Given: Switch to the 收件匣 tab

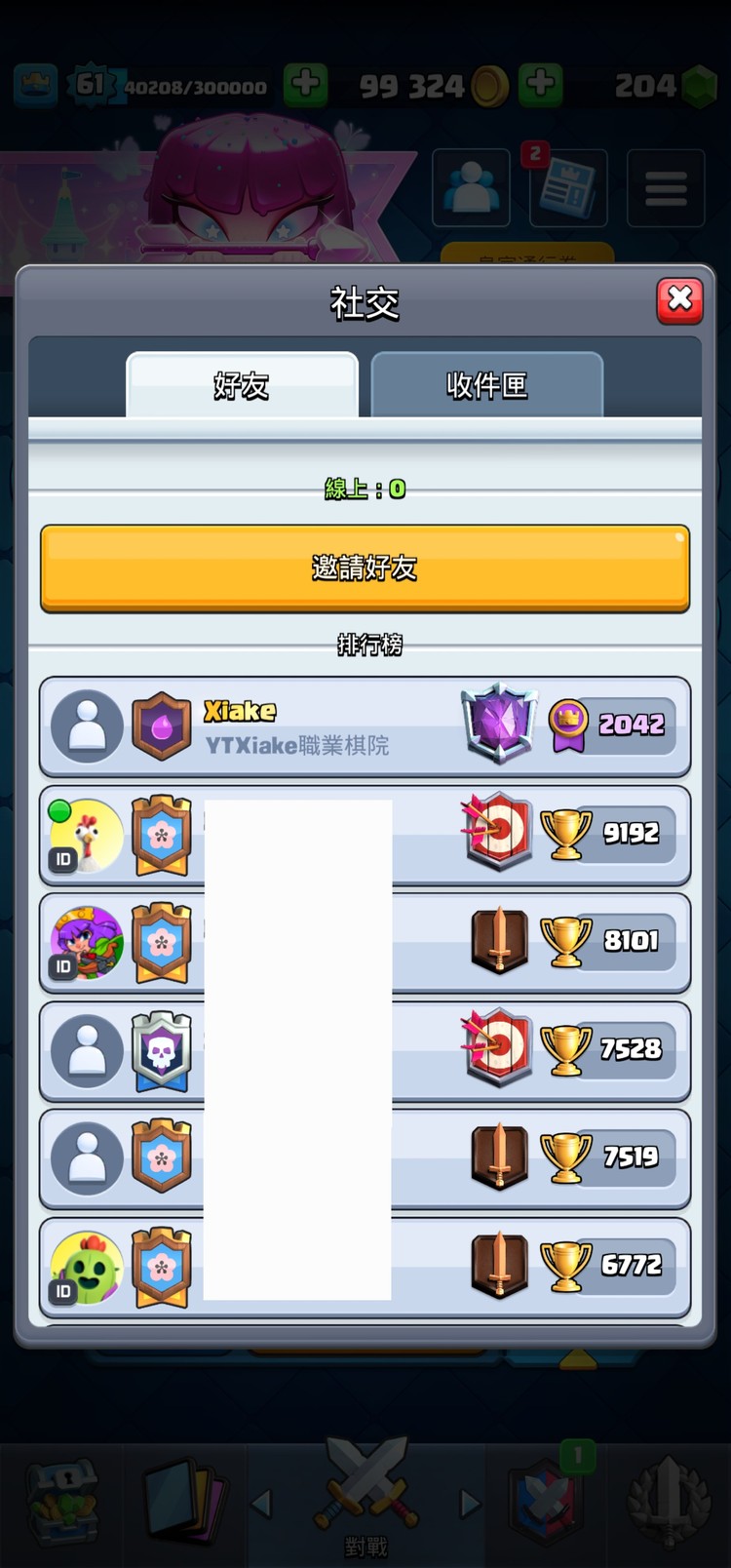Looking at the screenshot, I should pos(486,386).
